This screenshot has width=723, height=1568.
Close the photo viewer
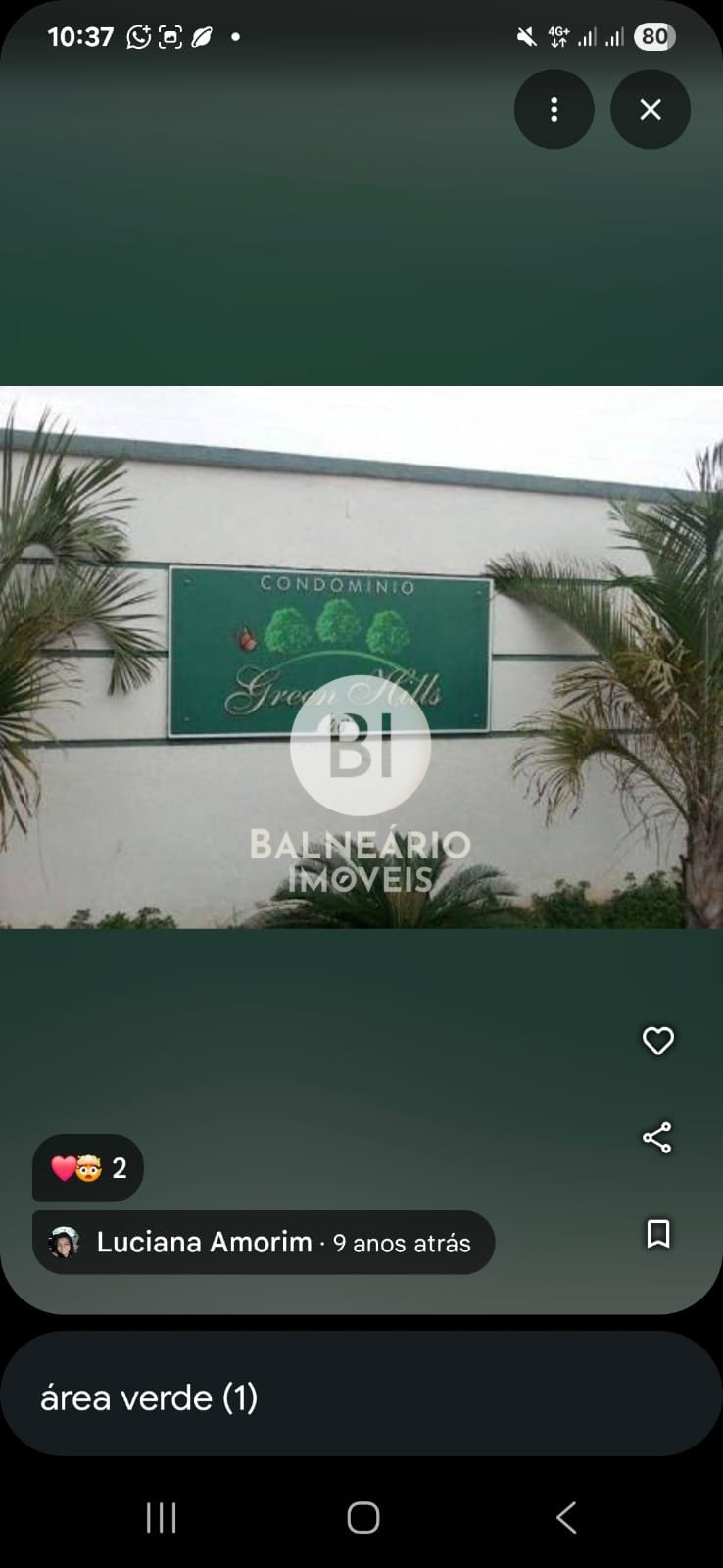[x=651, y=110]
